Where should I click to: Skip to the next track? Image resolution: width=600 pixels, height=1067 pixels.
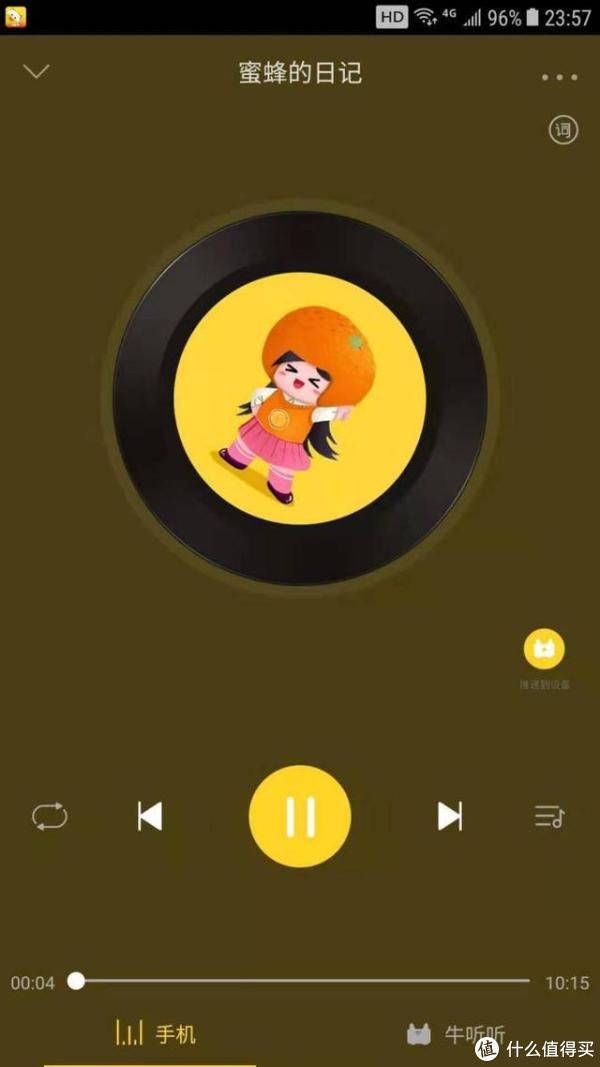click(450, 817)
